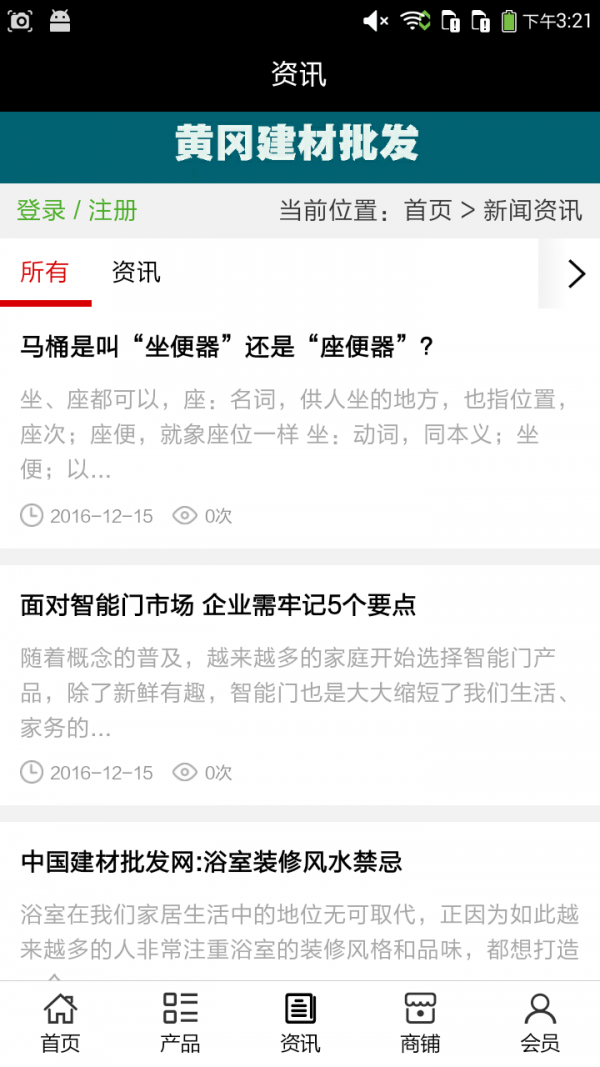Image resolution: width=600 pixels, height=1067 pixels.
Task: Switch to the 商铺 bottom tab
Action: pos(420,1023)
